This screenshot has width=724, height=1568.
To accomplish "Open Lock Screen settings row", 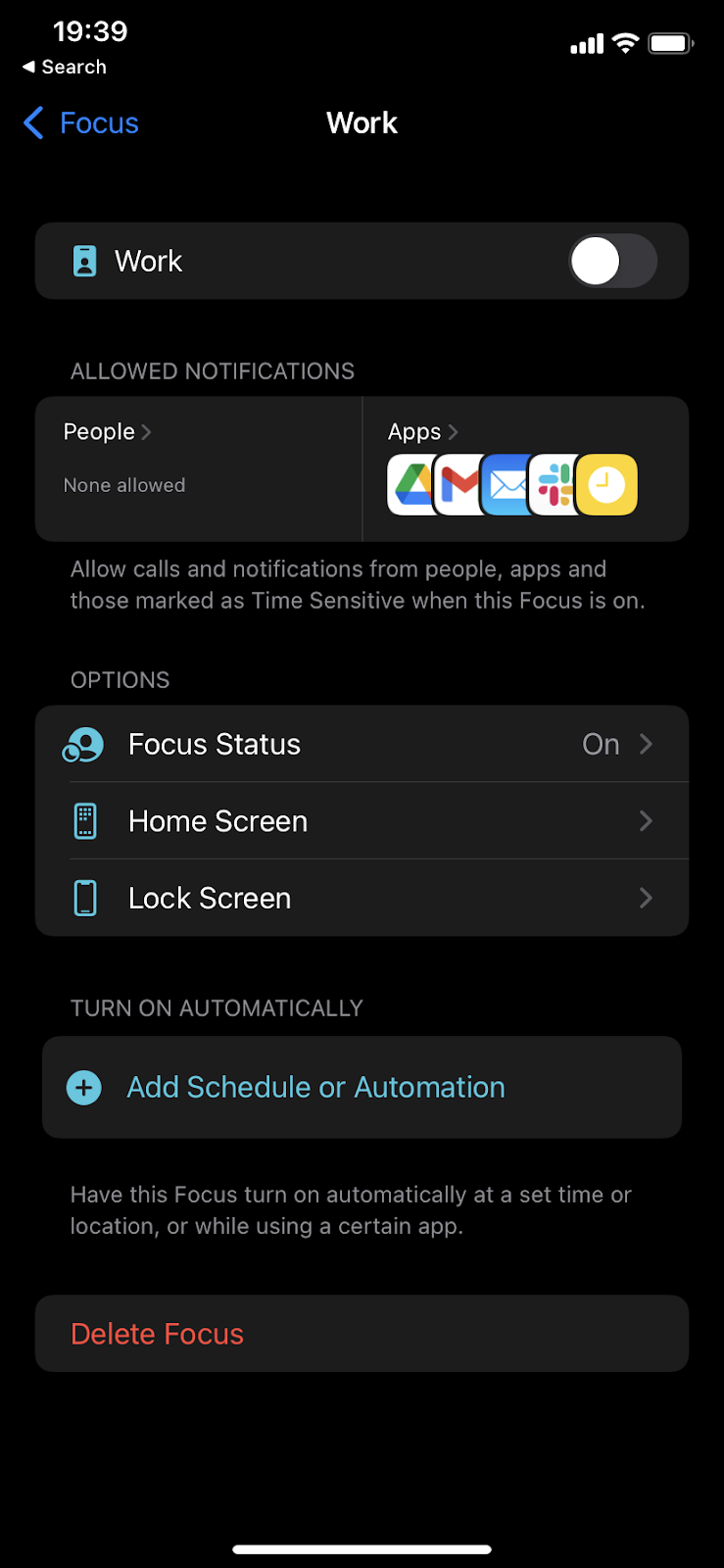I will (x=362, y=898).
